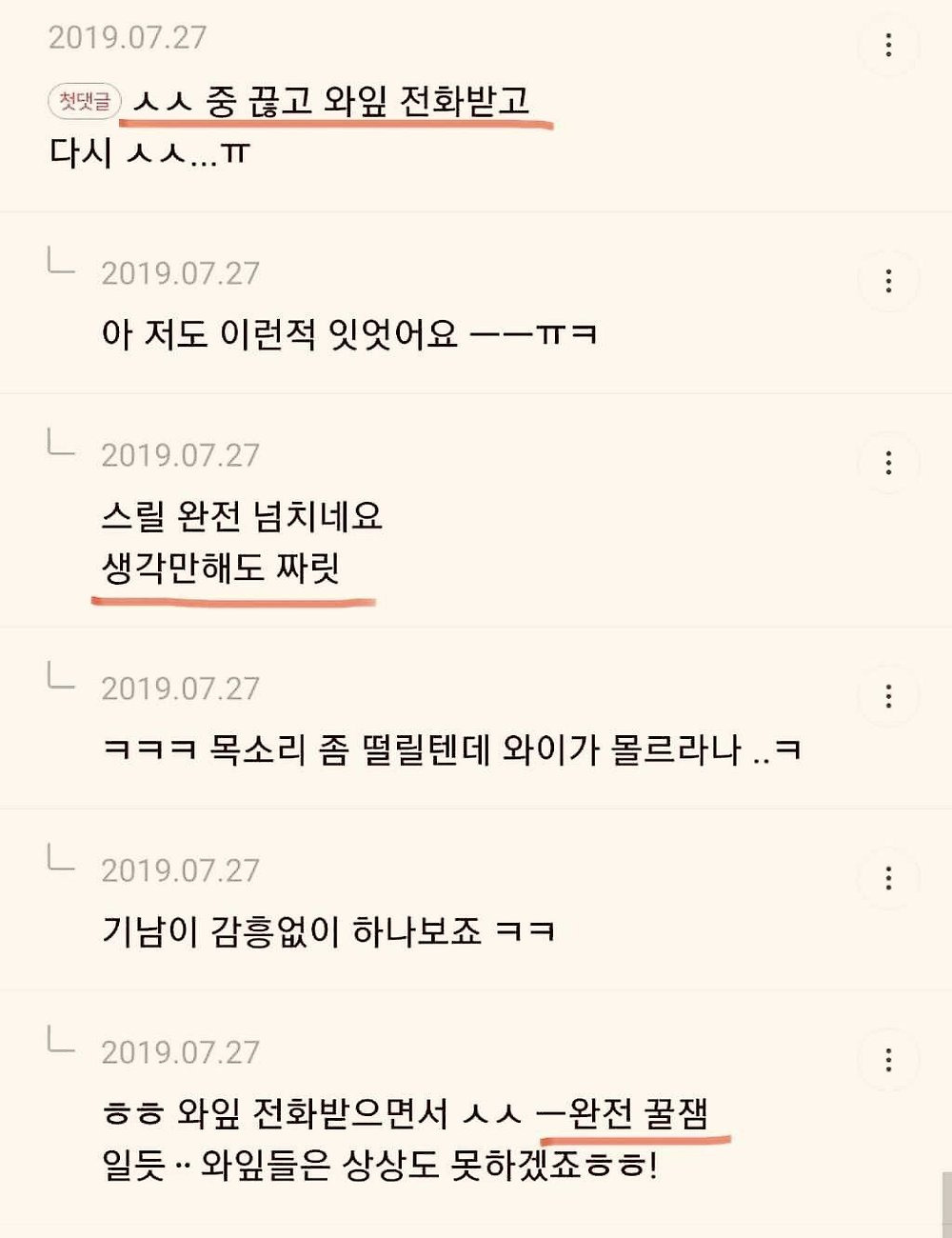Open options for '아 저도 이런적 잇엇어요' reply
The height and width of the screenshot is (1238, 952).
(888, 281)
